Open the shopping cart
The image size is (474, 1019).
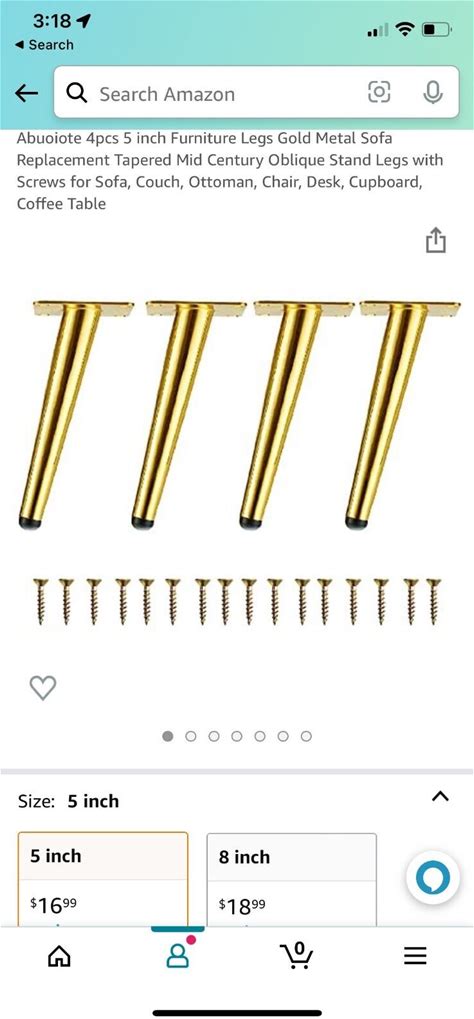(x=296, y=955)
